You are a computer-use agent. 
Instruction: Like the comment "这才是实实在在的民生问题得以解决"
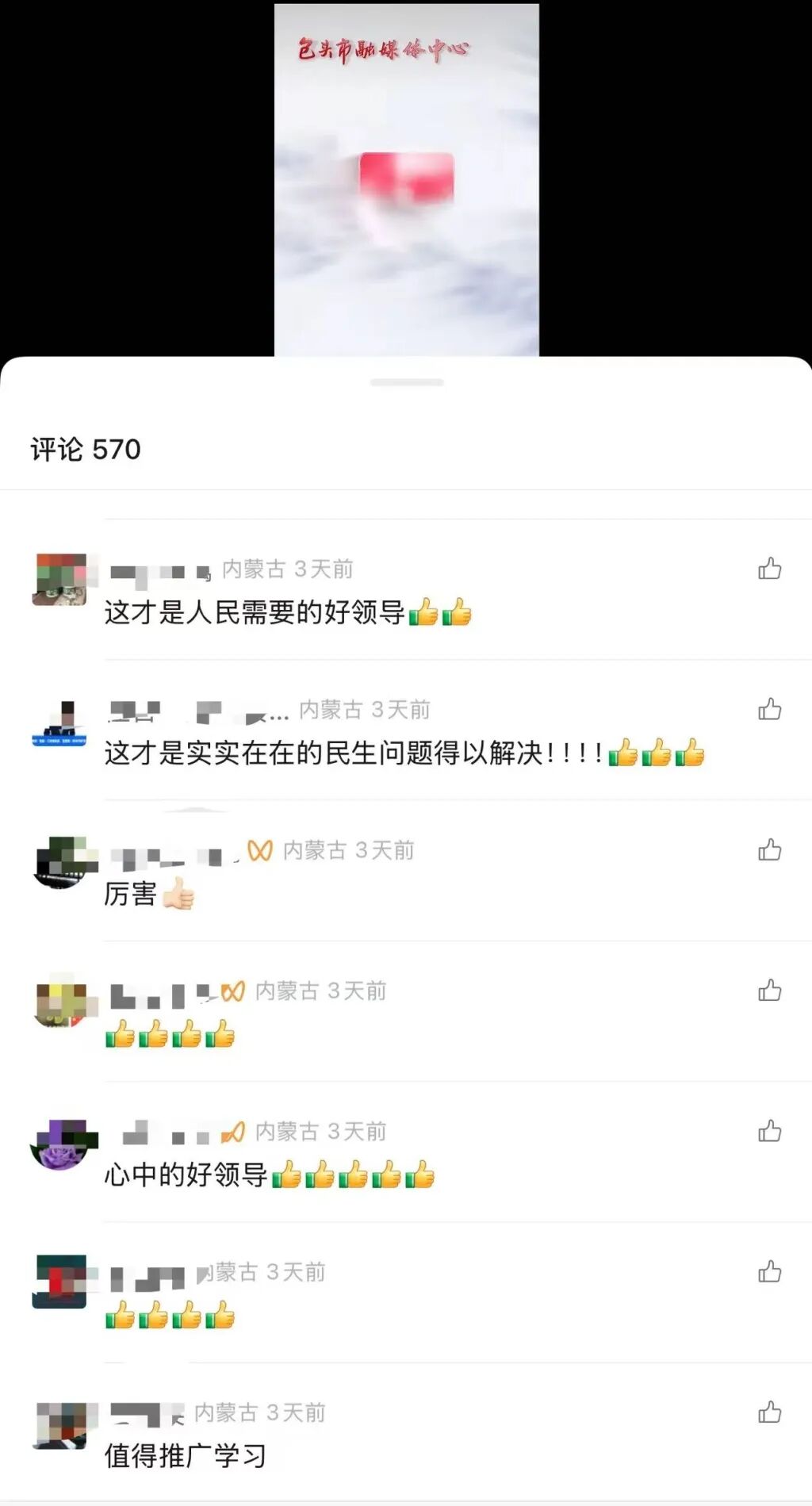769,709
